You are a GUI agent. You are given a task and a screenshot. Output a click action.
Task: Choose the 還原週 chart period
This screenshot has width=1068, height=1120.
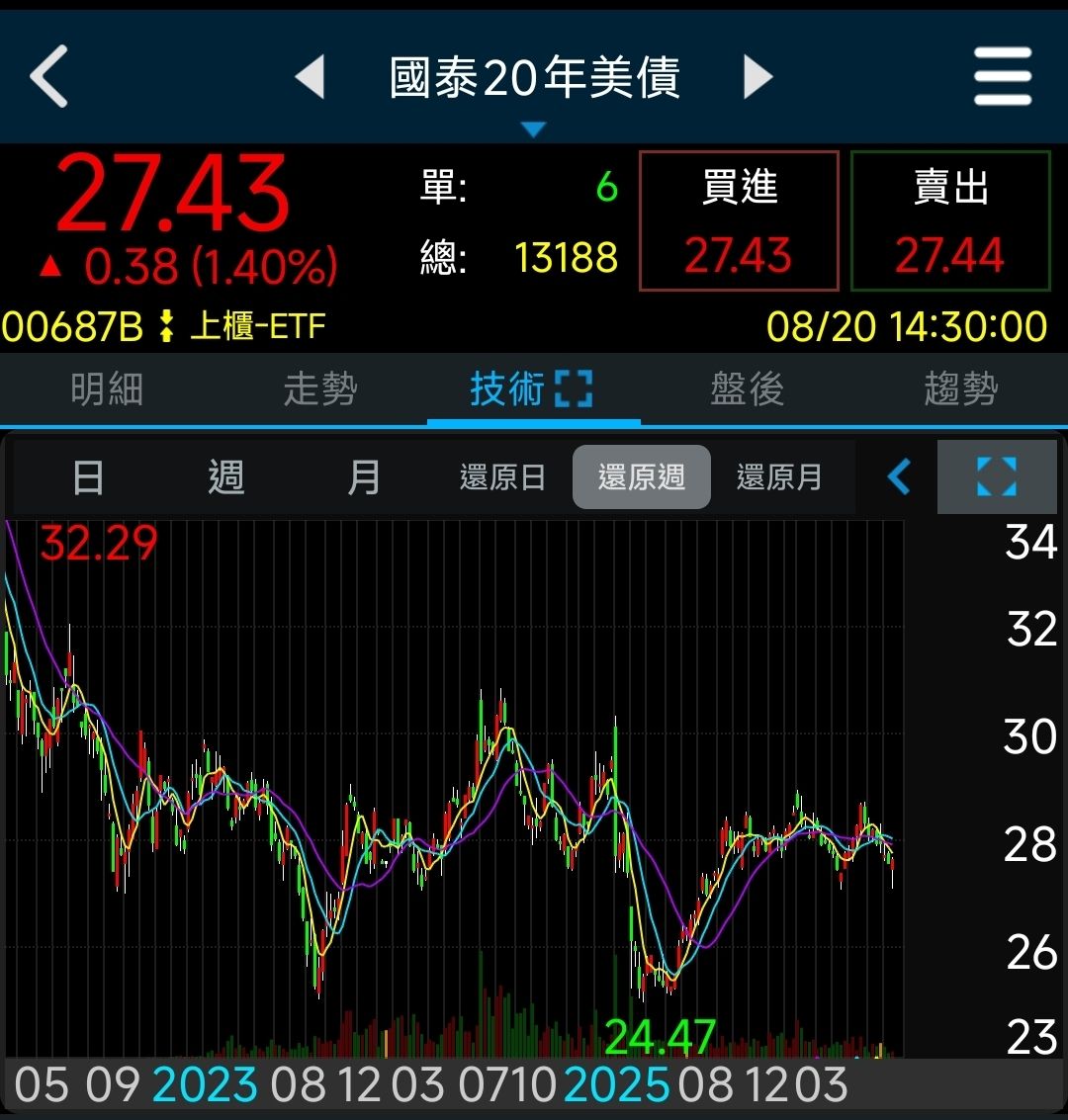(642, 477)
